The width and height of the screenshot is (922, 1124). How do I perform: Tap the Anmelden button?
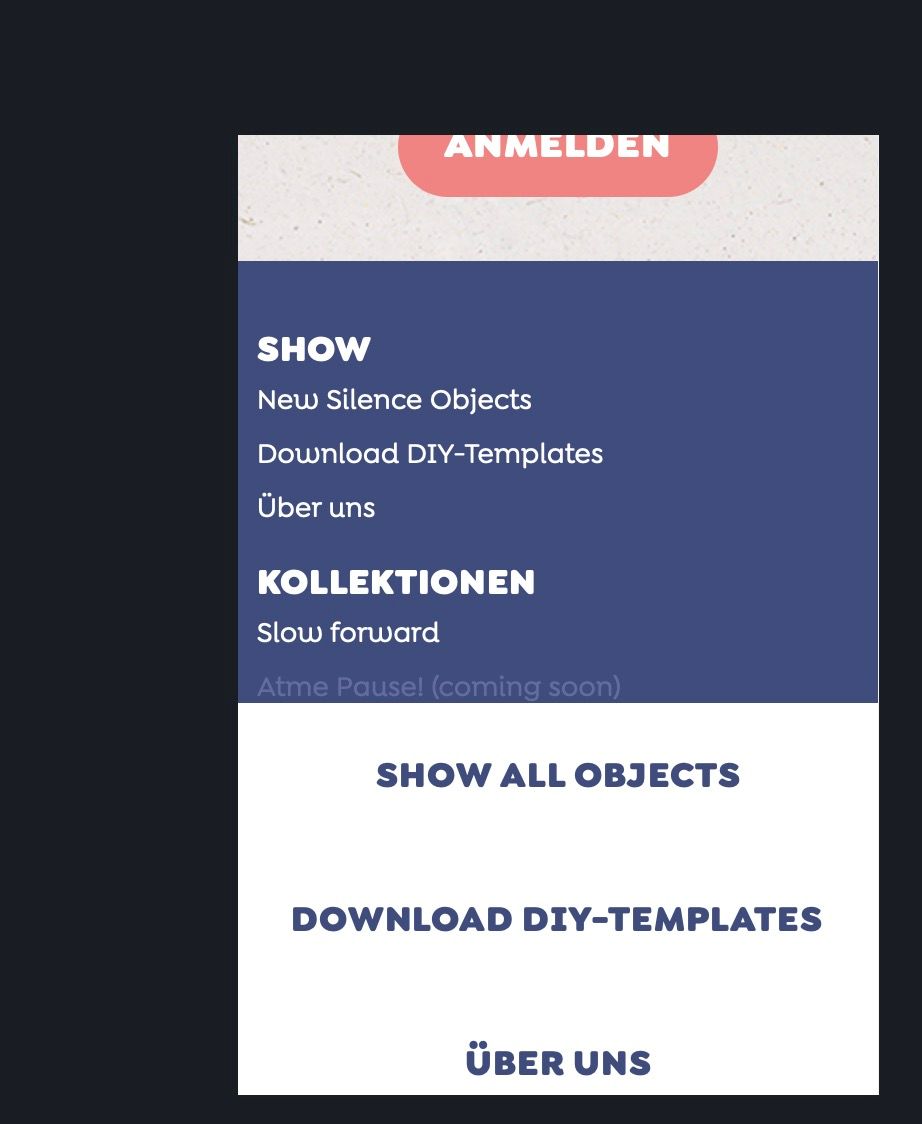[x=557, y=160]
